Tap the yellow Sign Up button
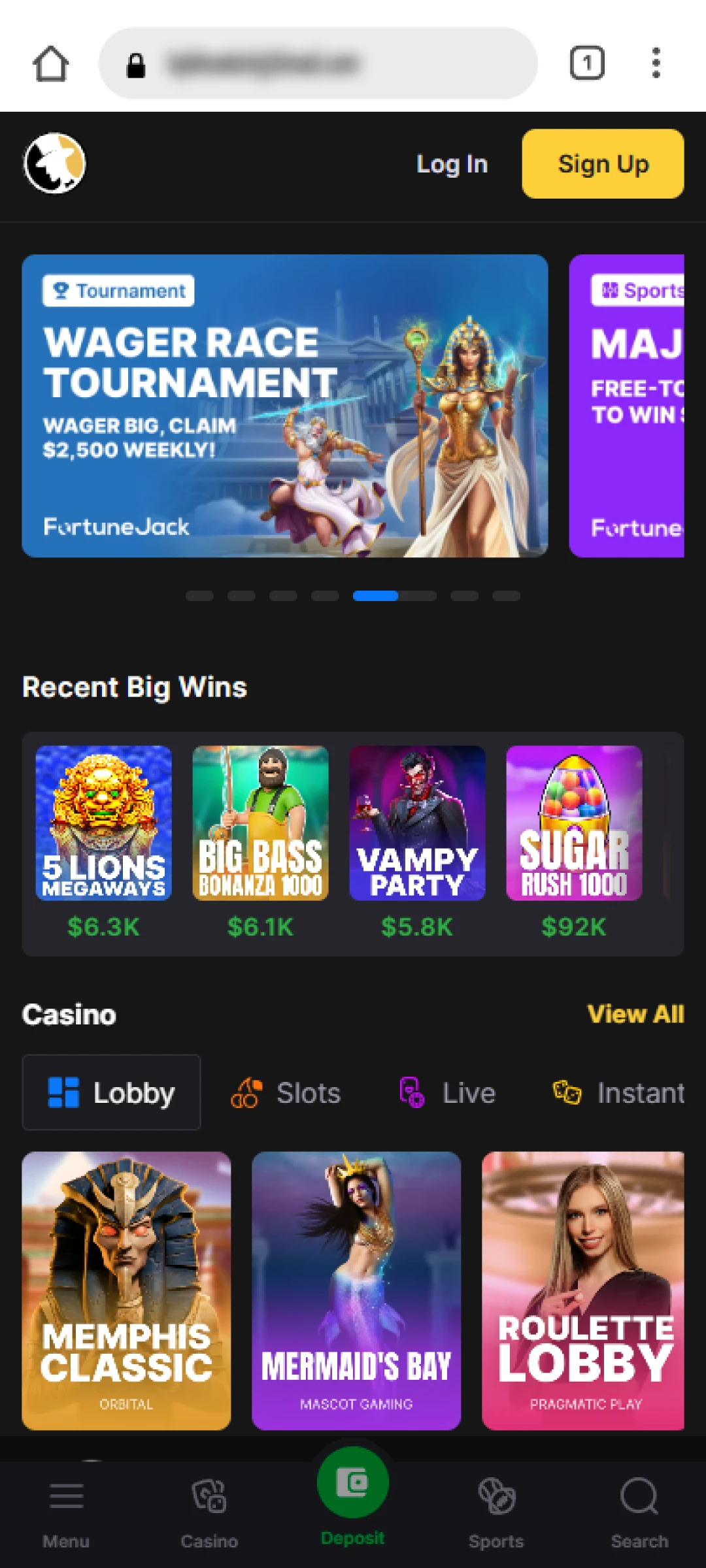The width and height of the screenshot is (706, 1568). click(x=603, y=164)
